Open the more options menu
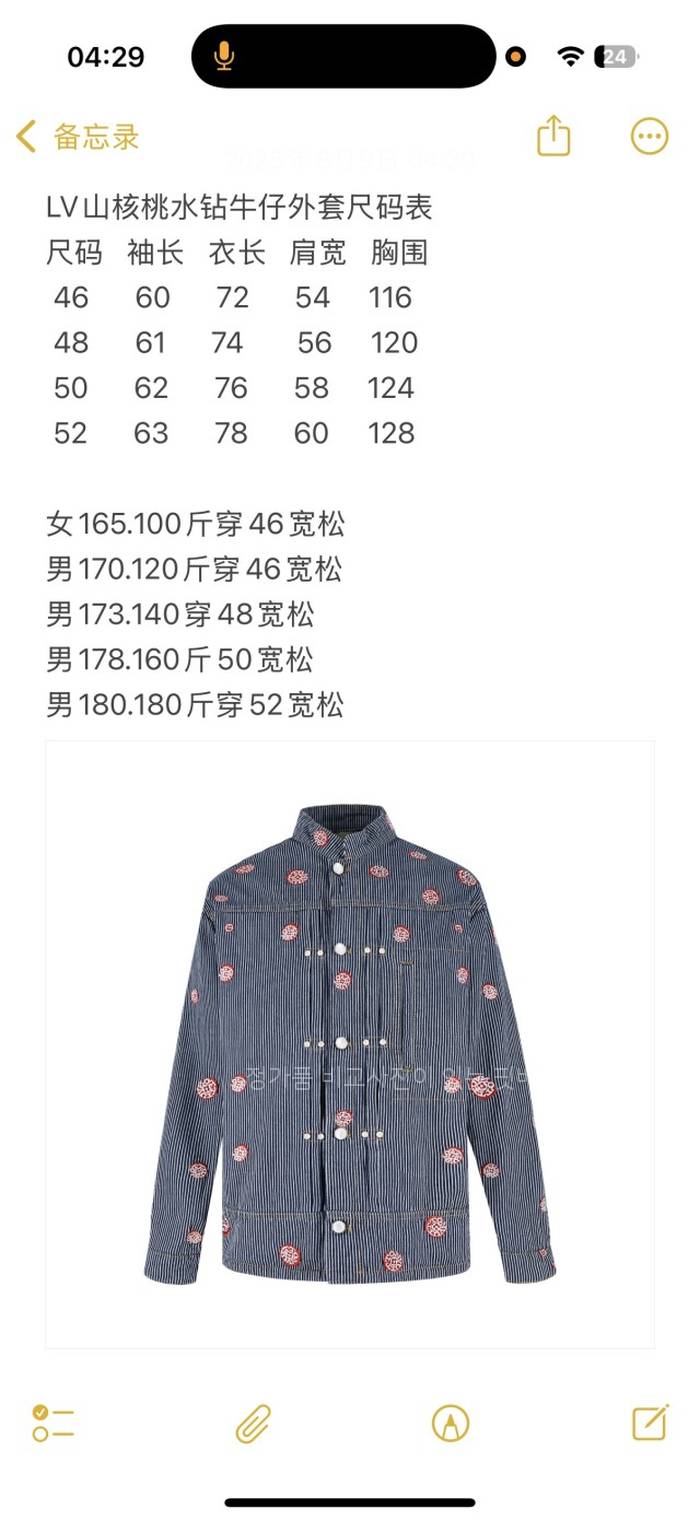The width and height of the screenshot is (700, 1521). 649,136
